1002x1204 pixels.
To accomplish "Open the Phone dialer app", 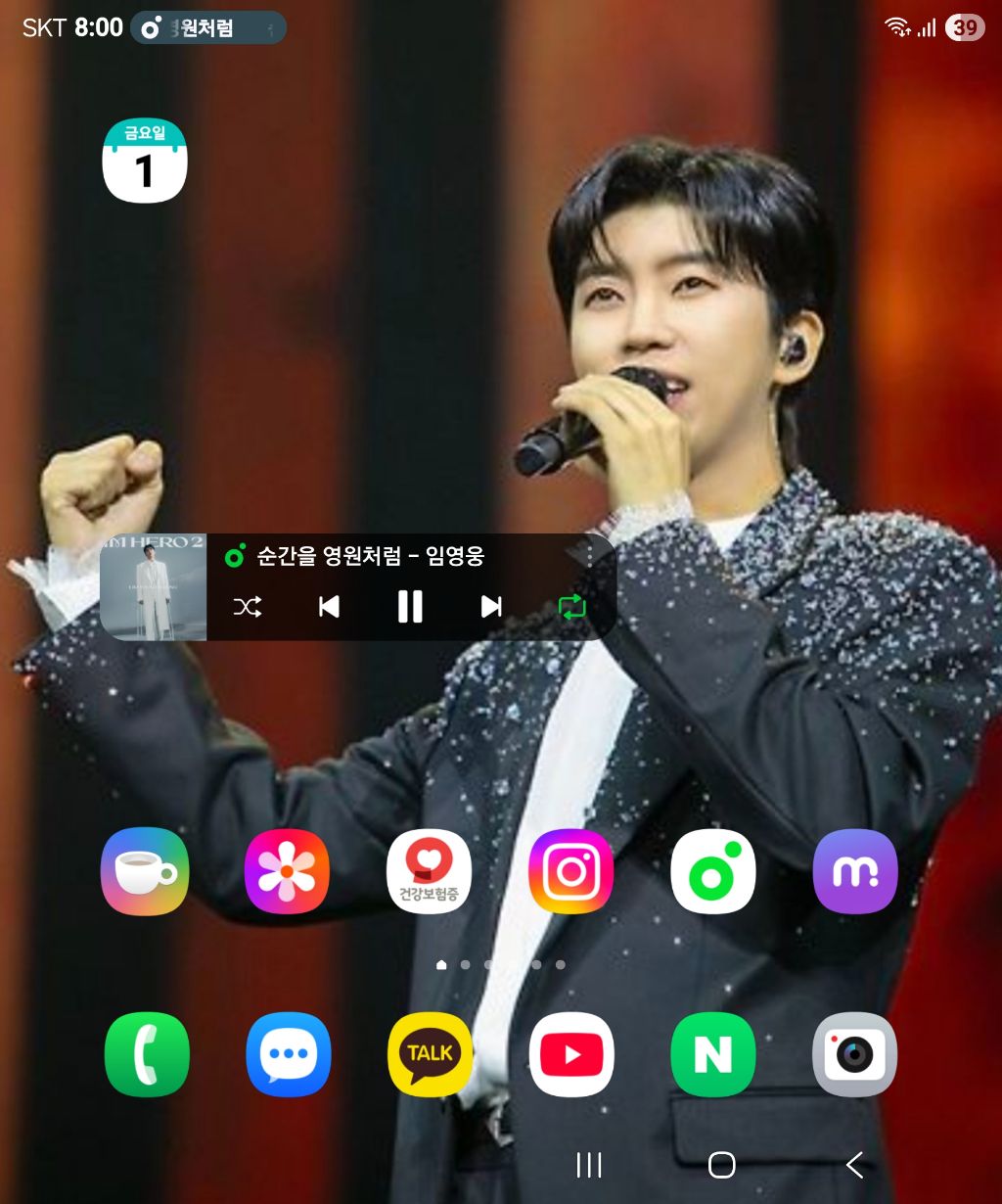I will [147, 1054].
